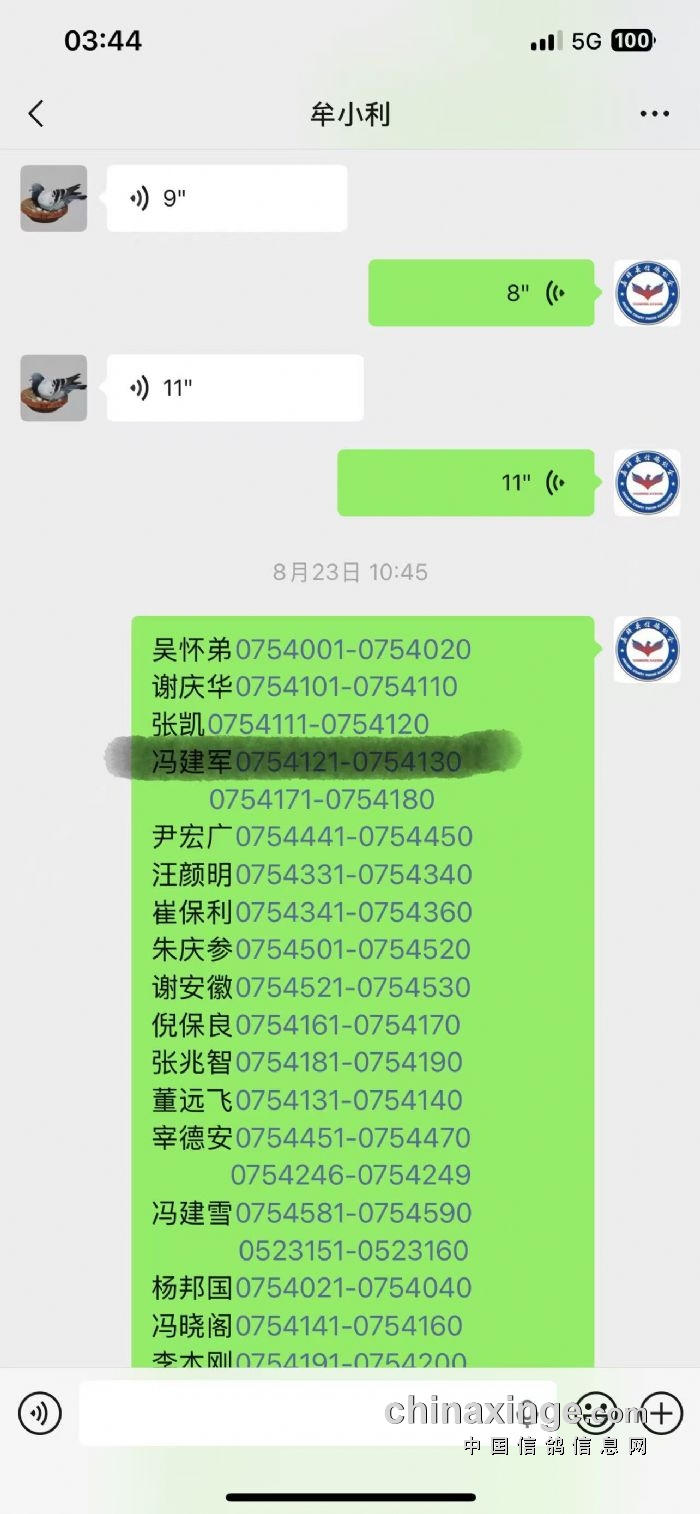This screenshot has width=700, height=1514.
Task: Play the received 9-second voice message
Action: (x=227, y=198)
